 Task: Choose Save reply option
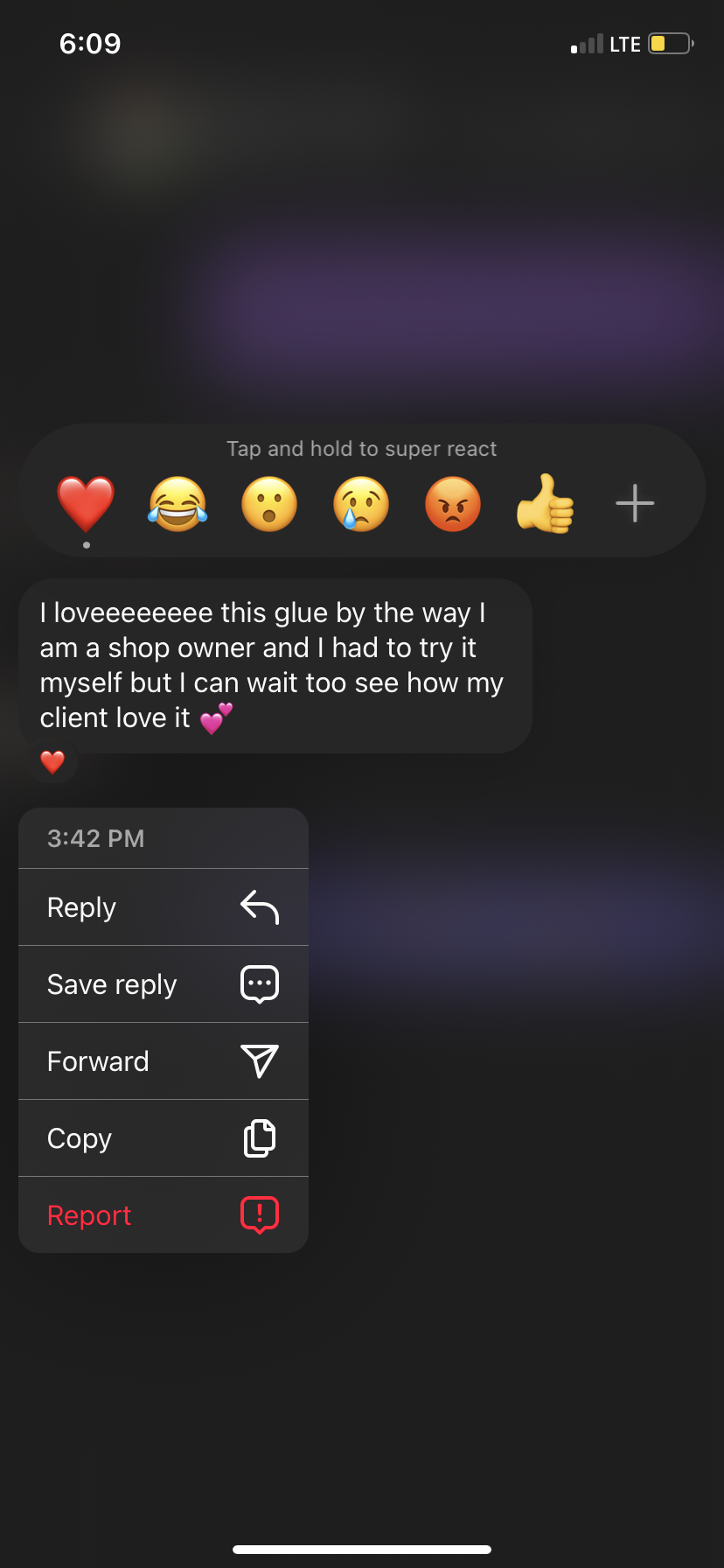point(164,984)
